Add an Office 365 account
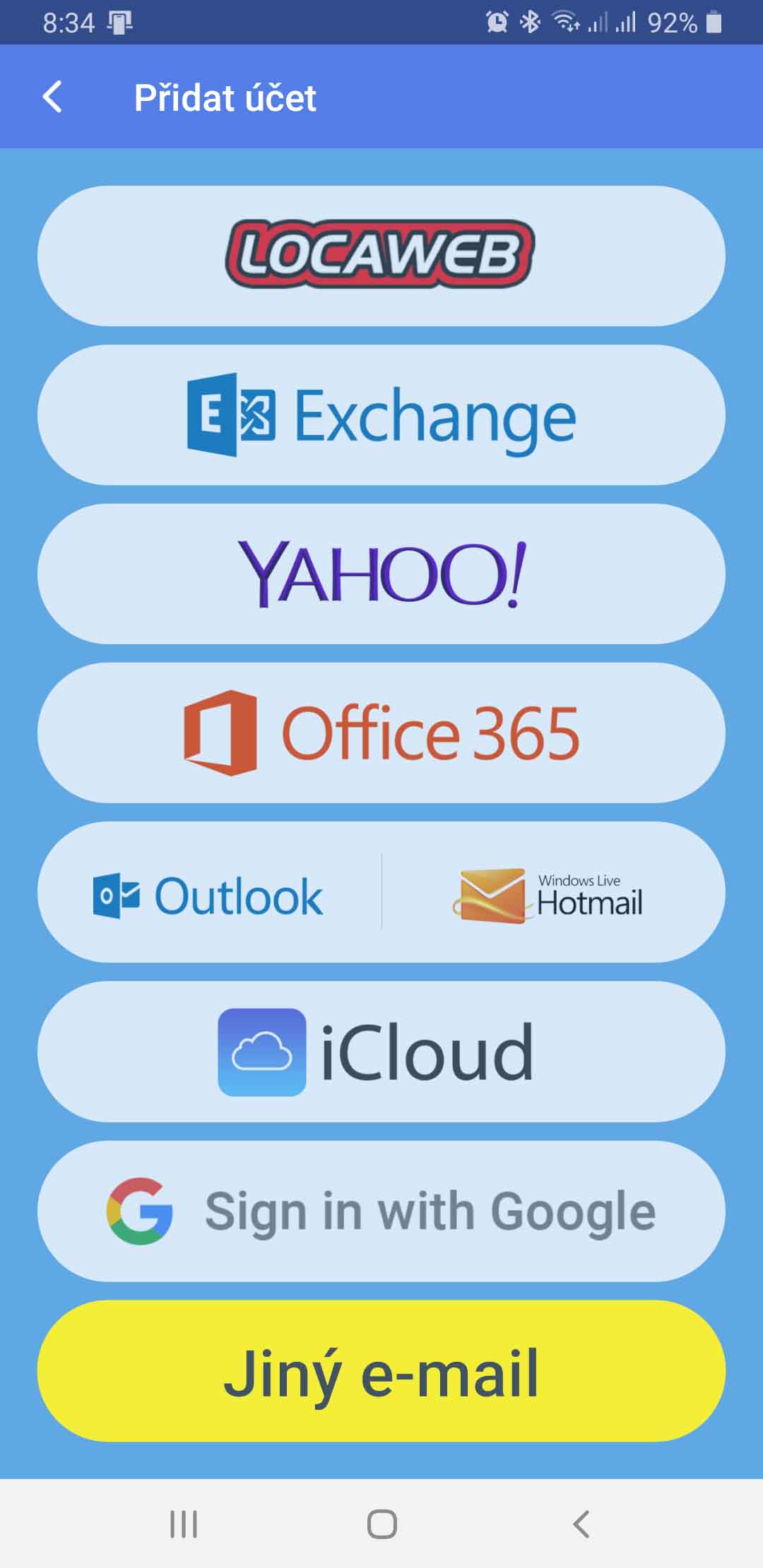The width and height of the screenshot is (763, 1568). point(381,732)
